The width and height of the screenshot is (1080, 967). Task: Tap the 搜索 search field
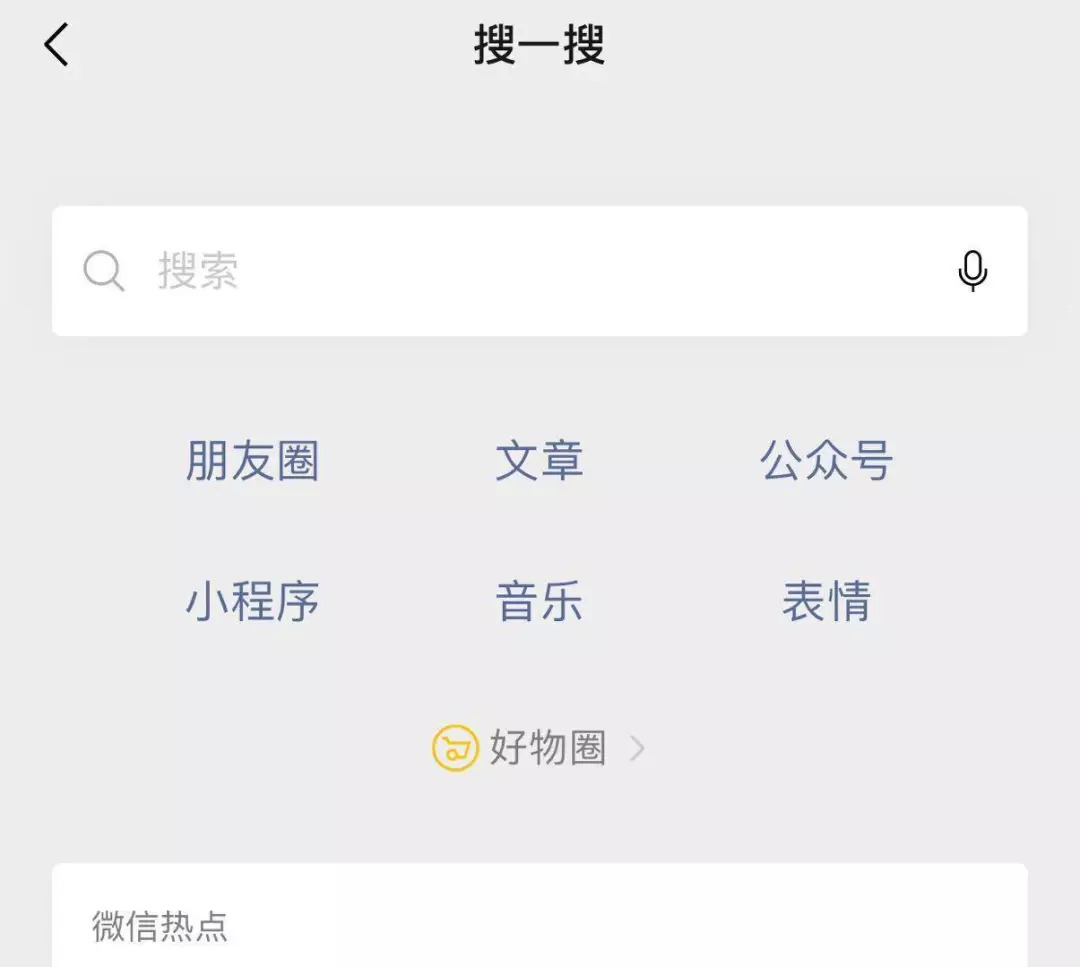[x=539, y=271]
